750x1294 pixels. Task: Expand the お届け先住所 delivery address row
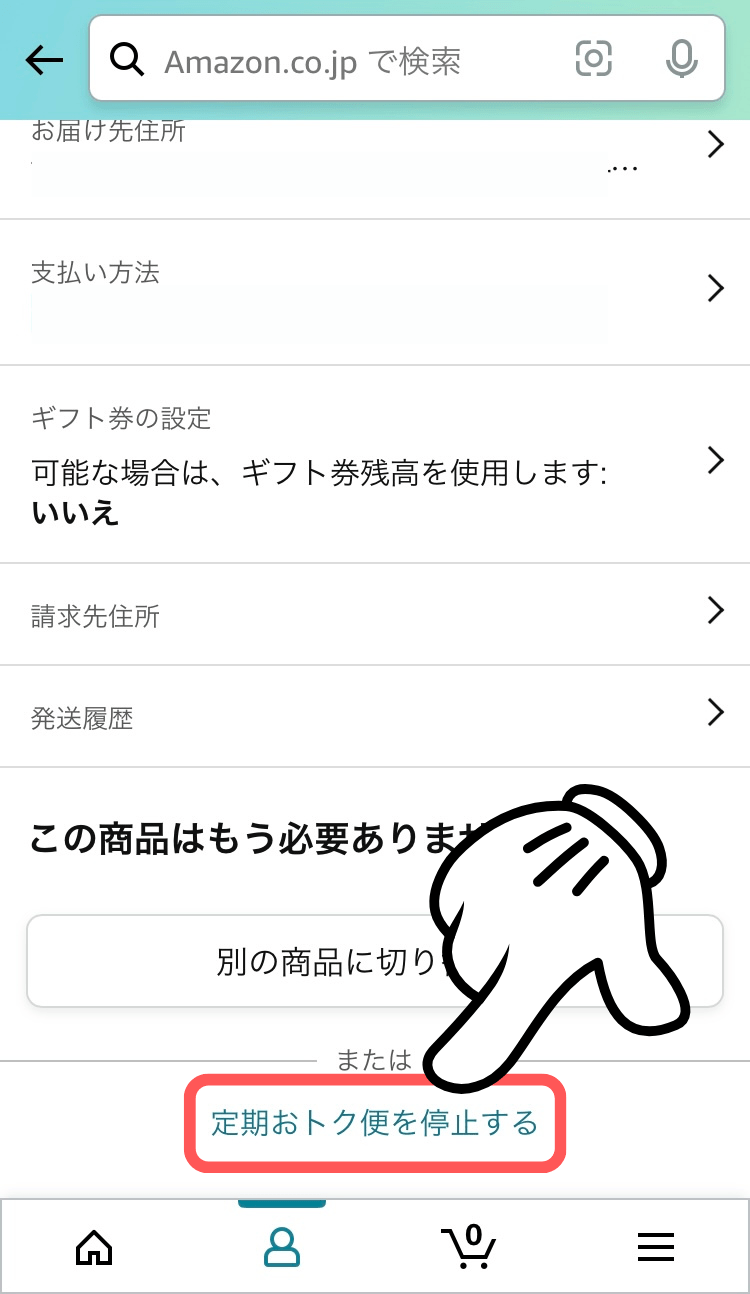click(x=715, y=144)
